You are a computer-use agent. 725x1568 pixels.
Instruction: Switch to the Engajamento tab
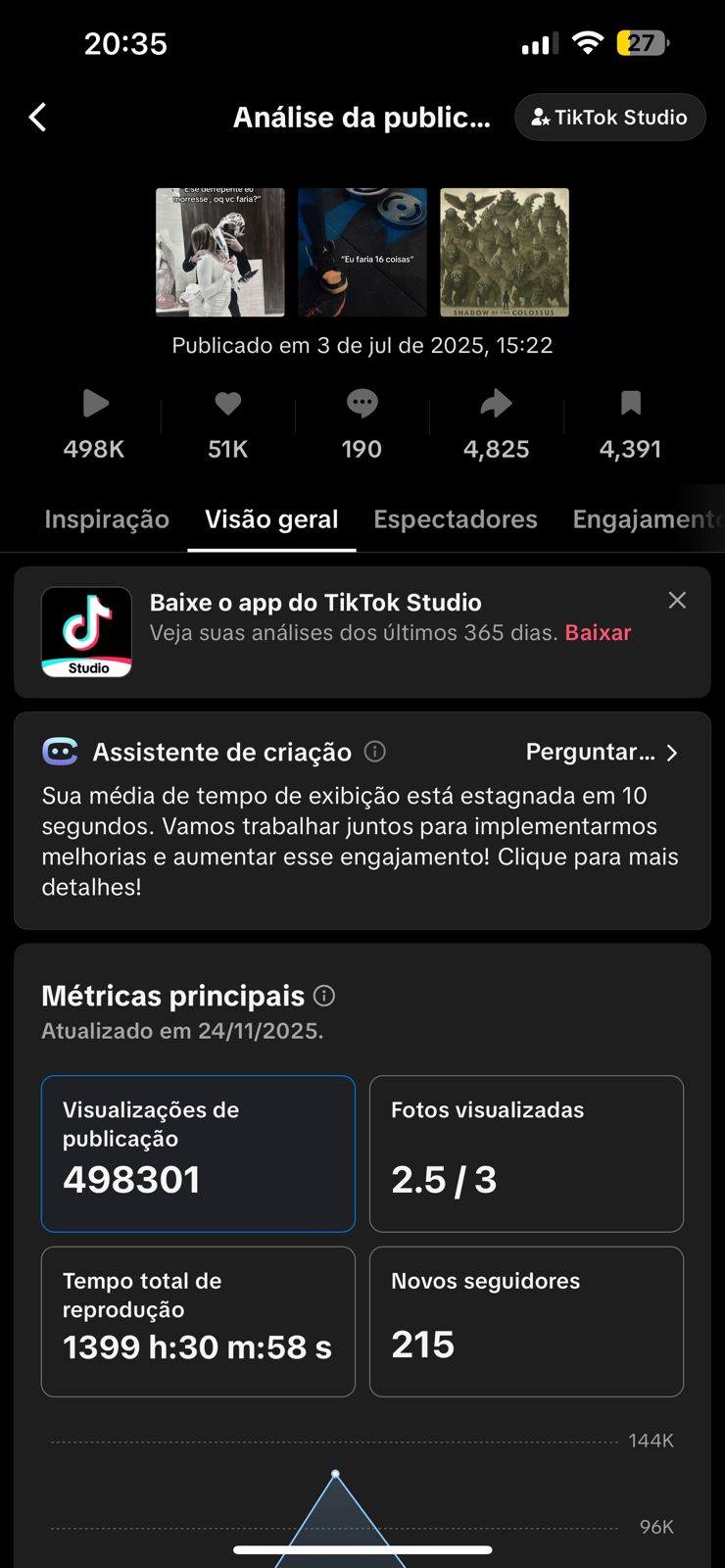pyautogui.click(x=647, y=519)
